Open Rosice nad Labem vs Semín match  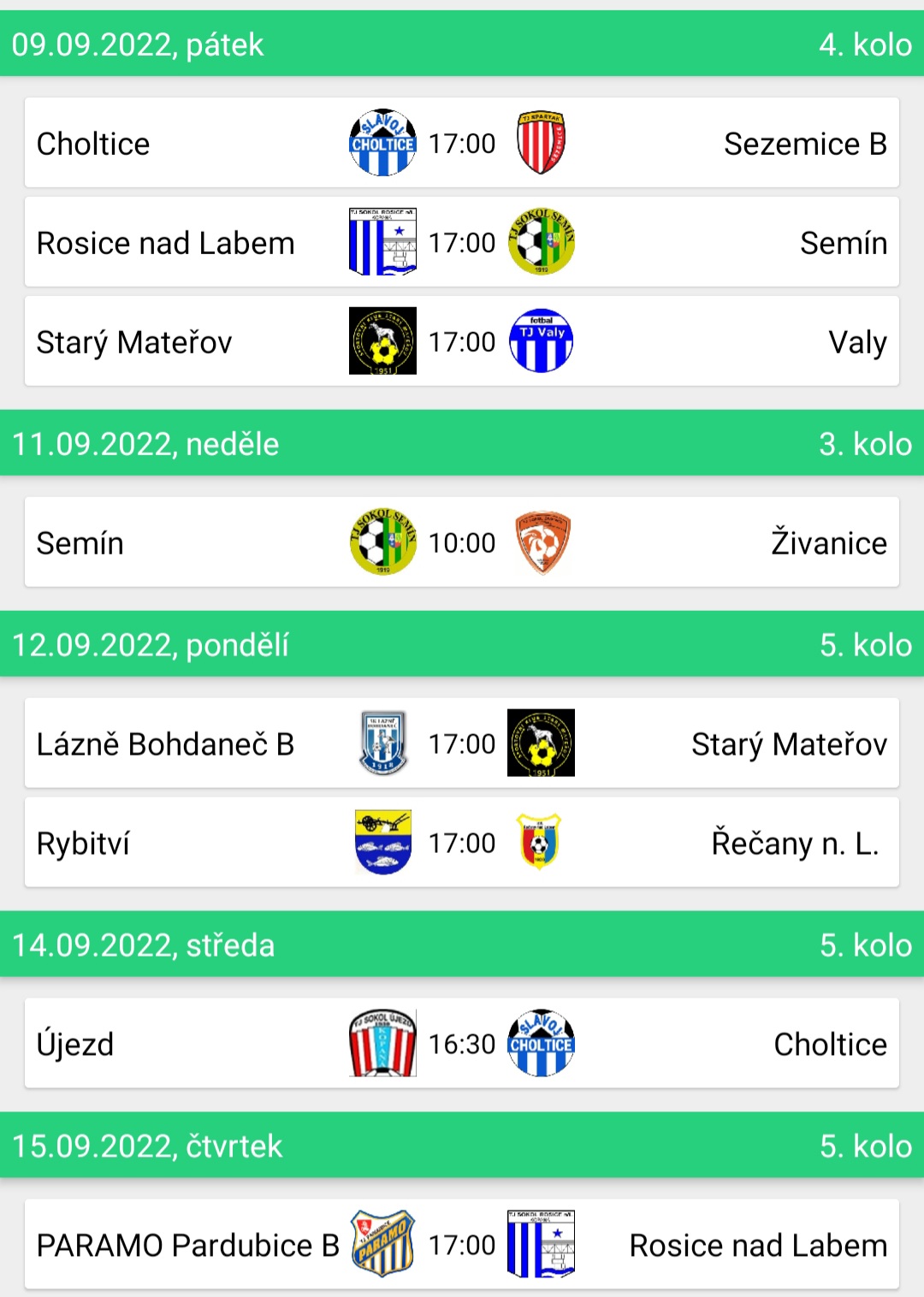(462, 242)
